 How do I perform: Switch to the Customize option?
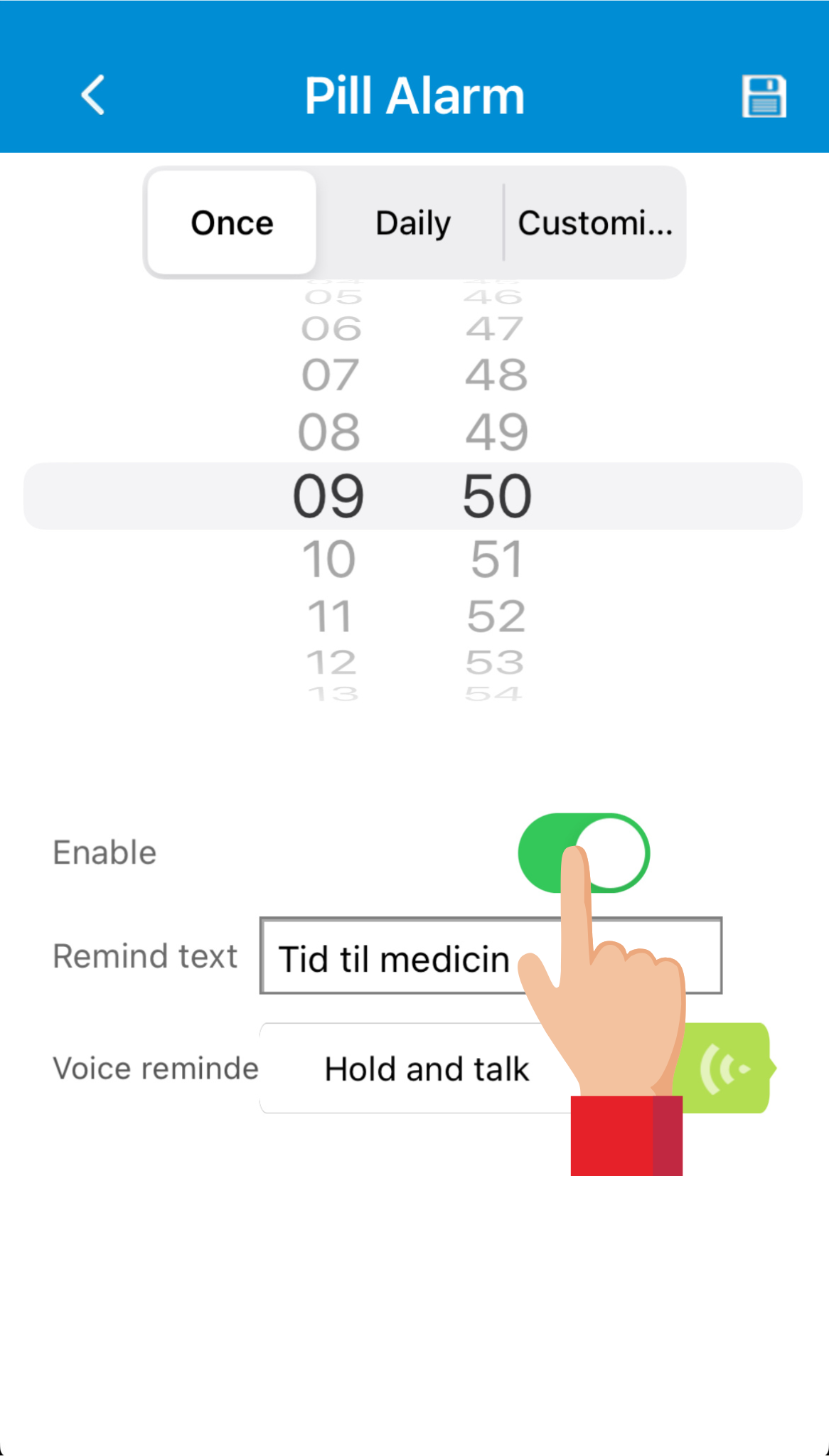594,223
